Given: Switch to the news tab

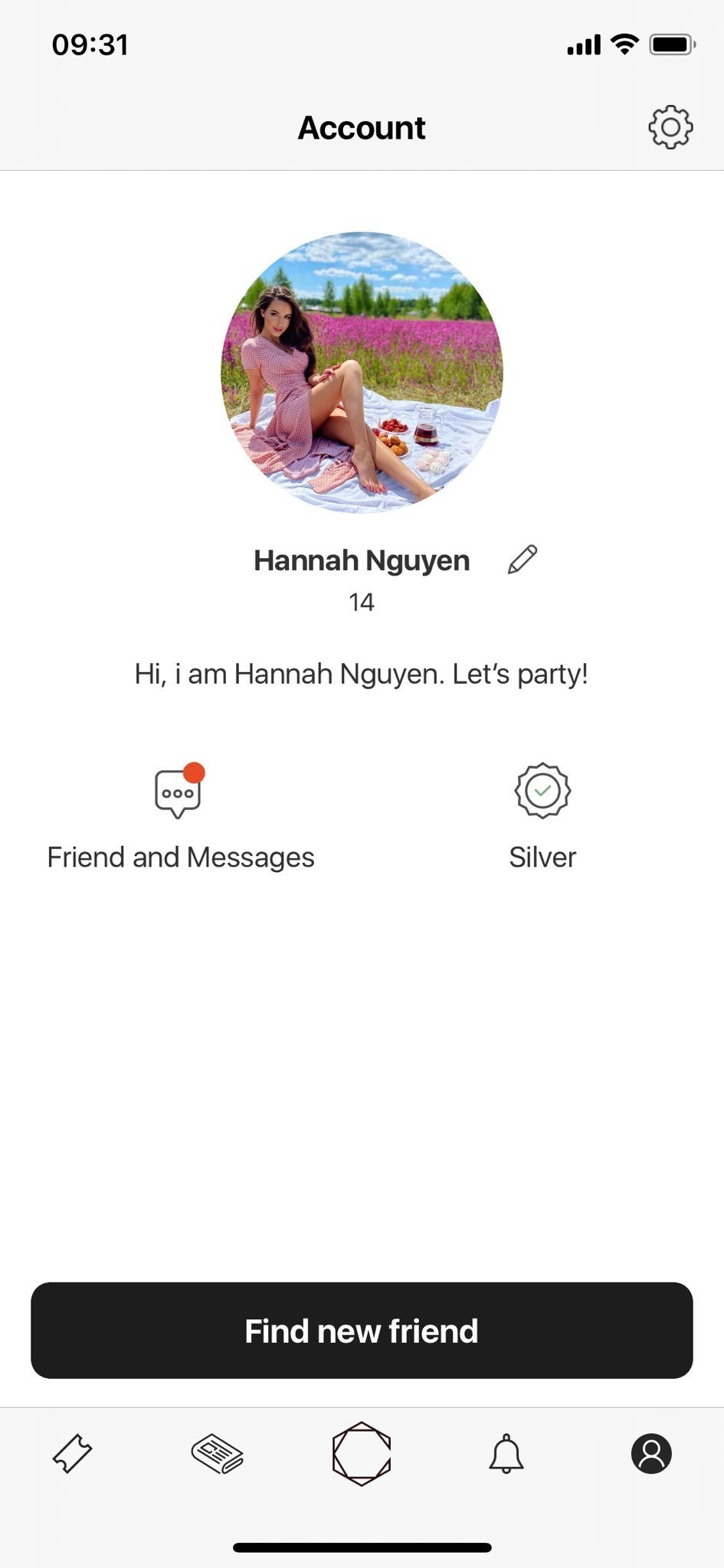Looking at the screenshot, I should tap(218, 1453).
